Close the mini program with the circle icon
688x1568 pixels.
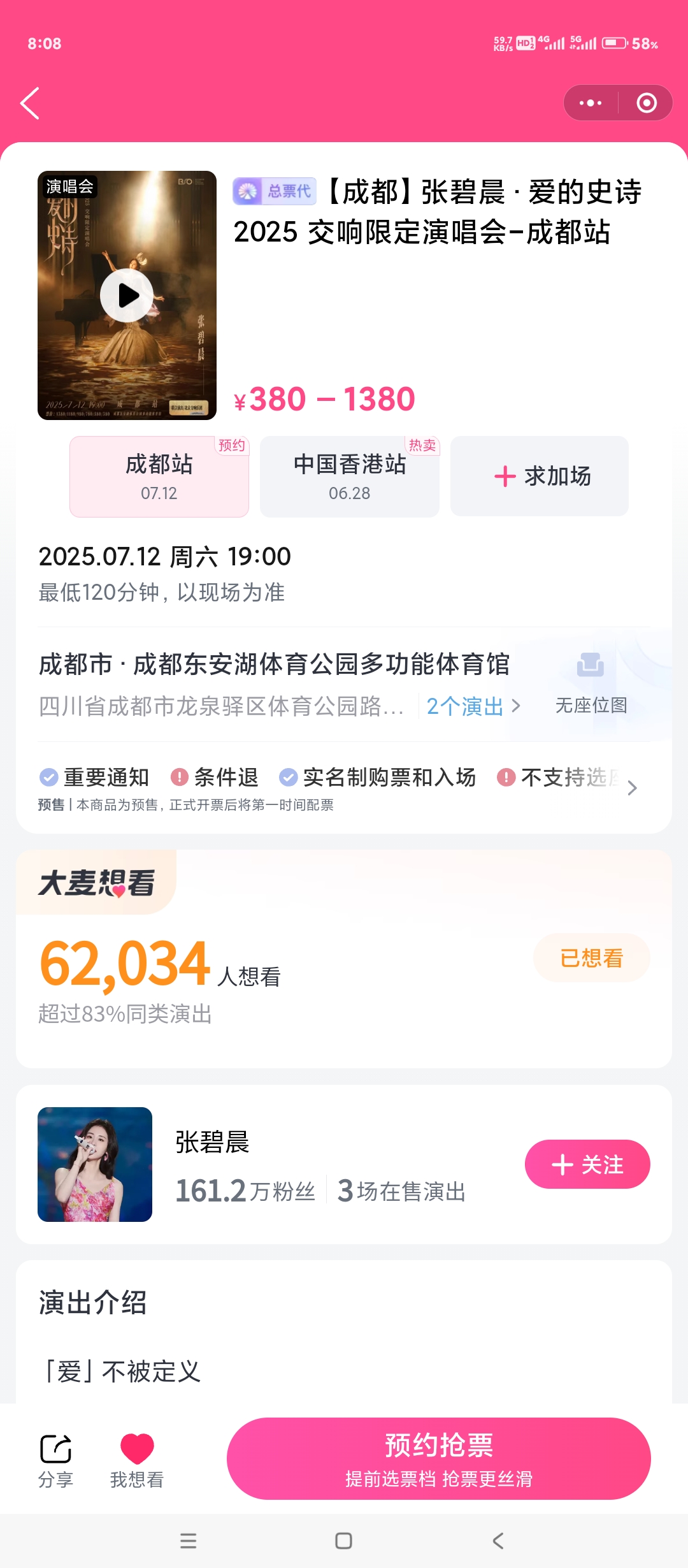(646, 103)
